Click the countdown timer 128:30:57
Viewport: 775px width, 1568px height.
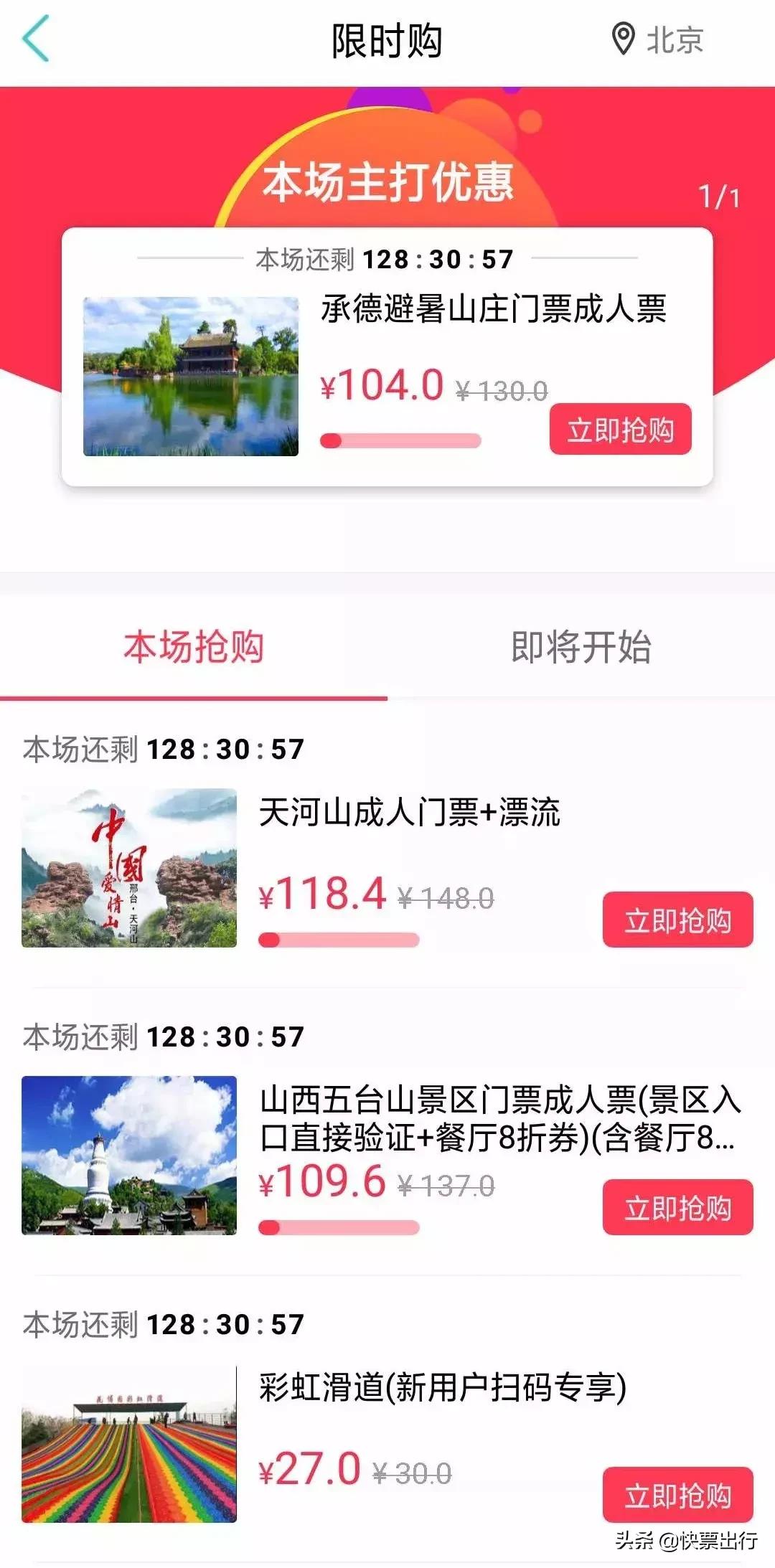coord(440,257)
